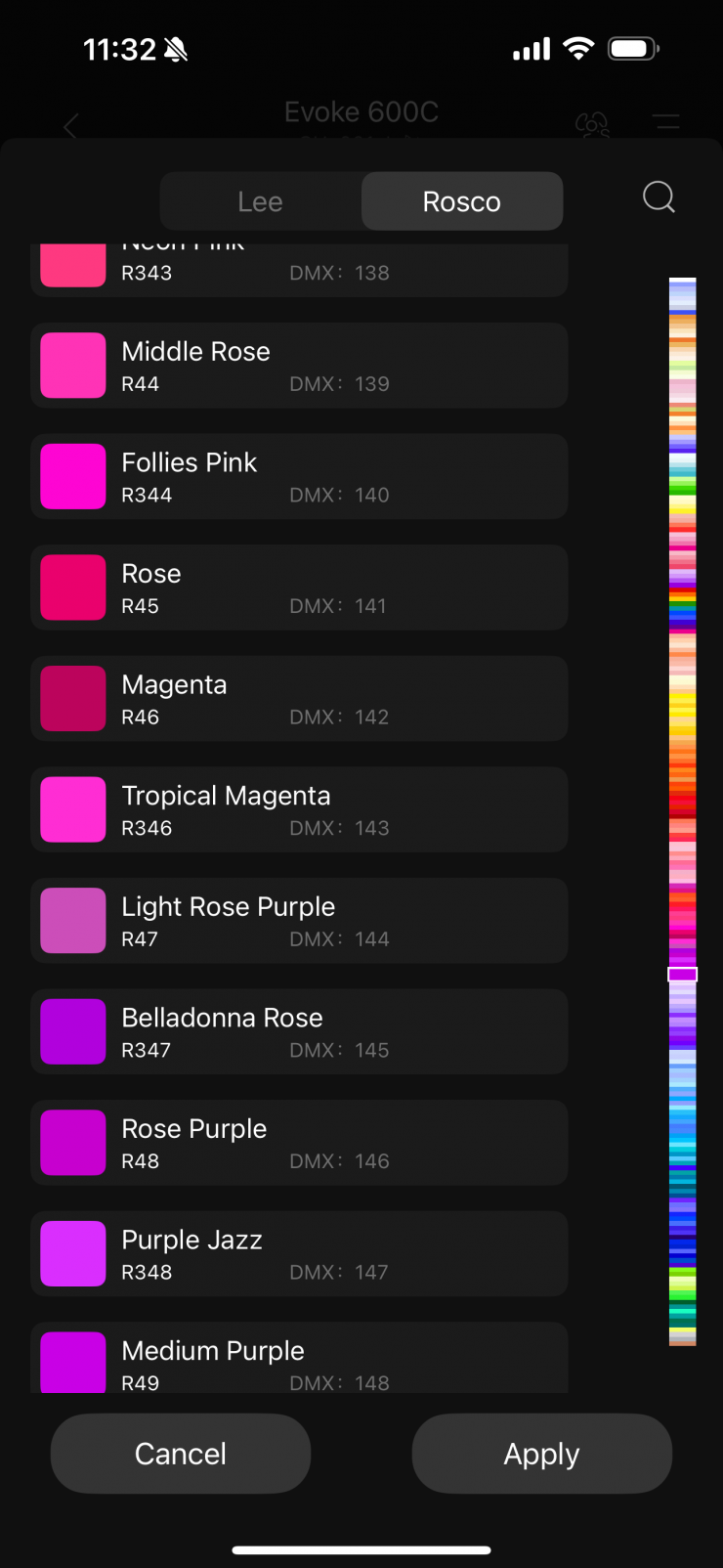The width and height of the screenshot is (723, 1568).
Task: Select Magenta R46 gel
Action: [299, 698]
